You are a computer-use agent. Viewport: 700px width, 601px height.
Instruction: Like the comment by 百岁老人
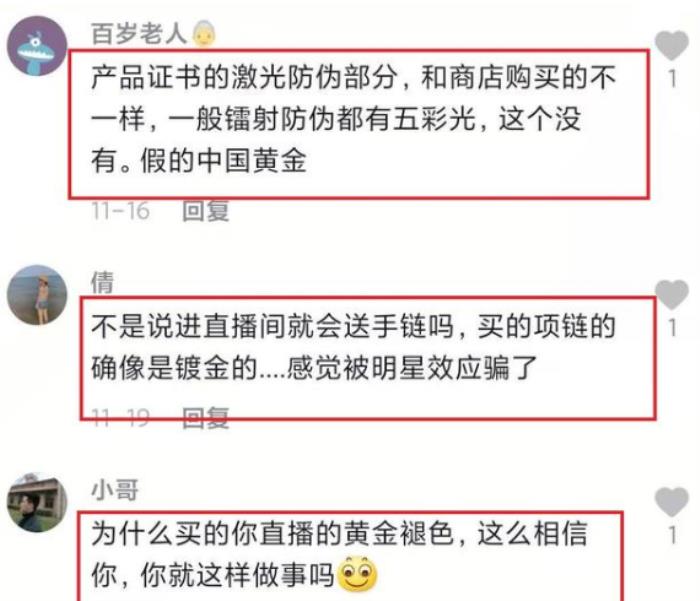coord(671,46)
